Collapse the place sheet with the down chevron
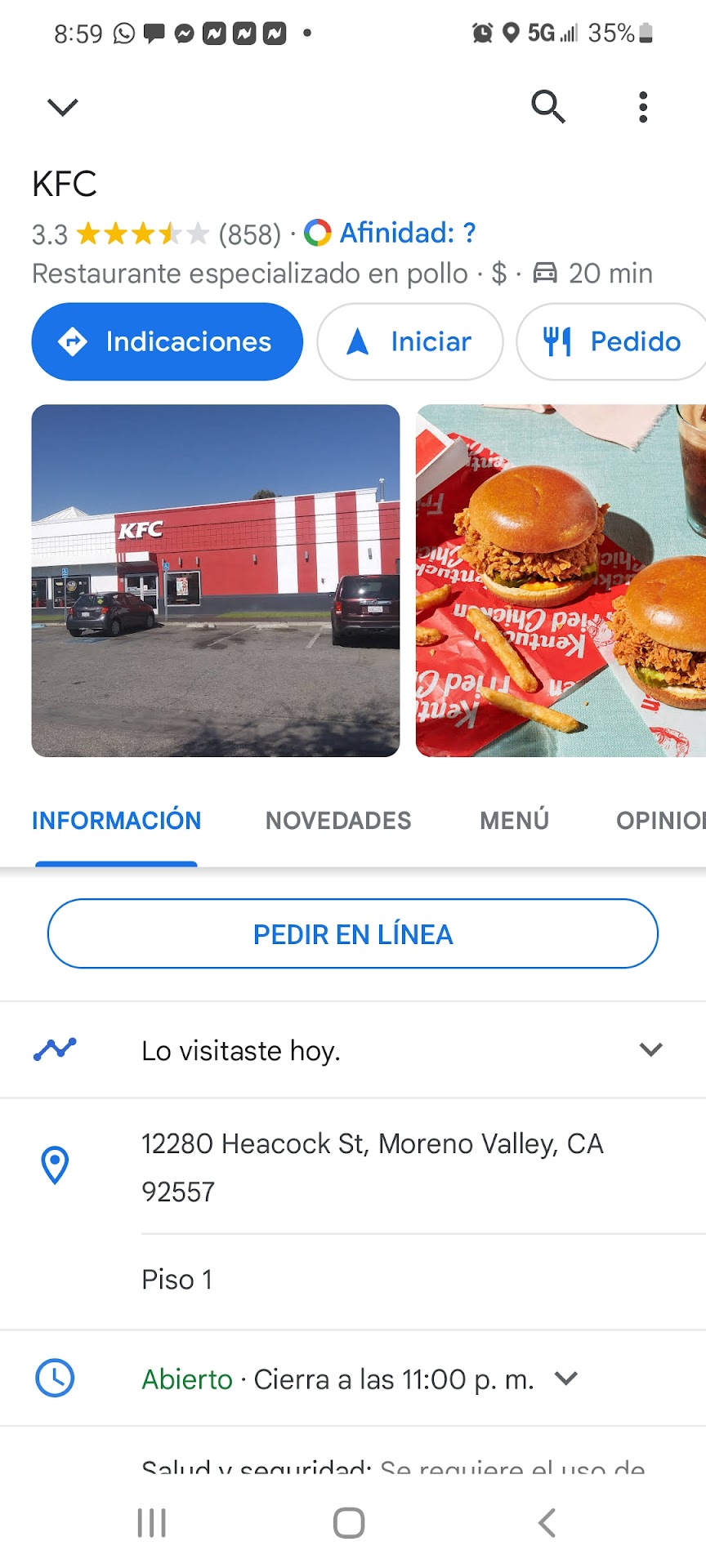Screen dimensions: 706x1568 pos(62,107)
